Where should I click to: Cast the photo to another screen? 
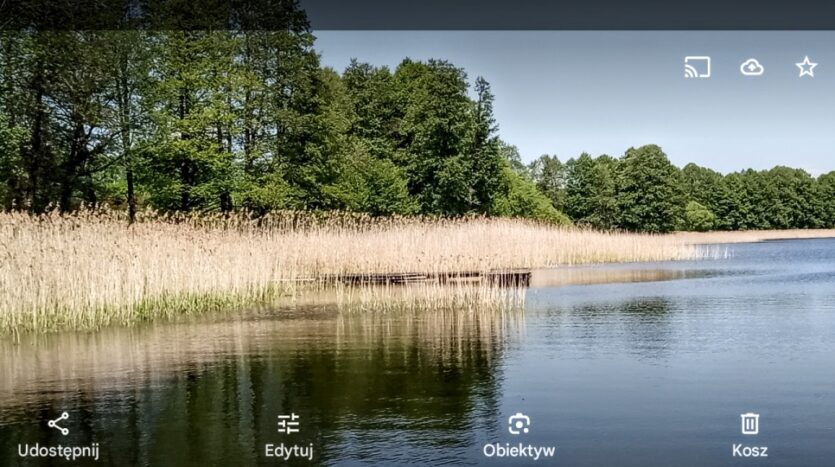click(697, 67)
